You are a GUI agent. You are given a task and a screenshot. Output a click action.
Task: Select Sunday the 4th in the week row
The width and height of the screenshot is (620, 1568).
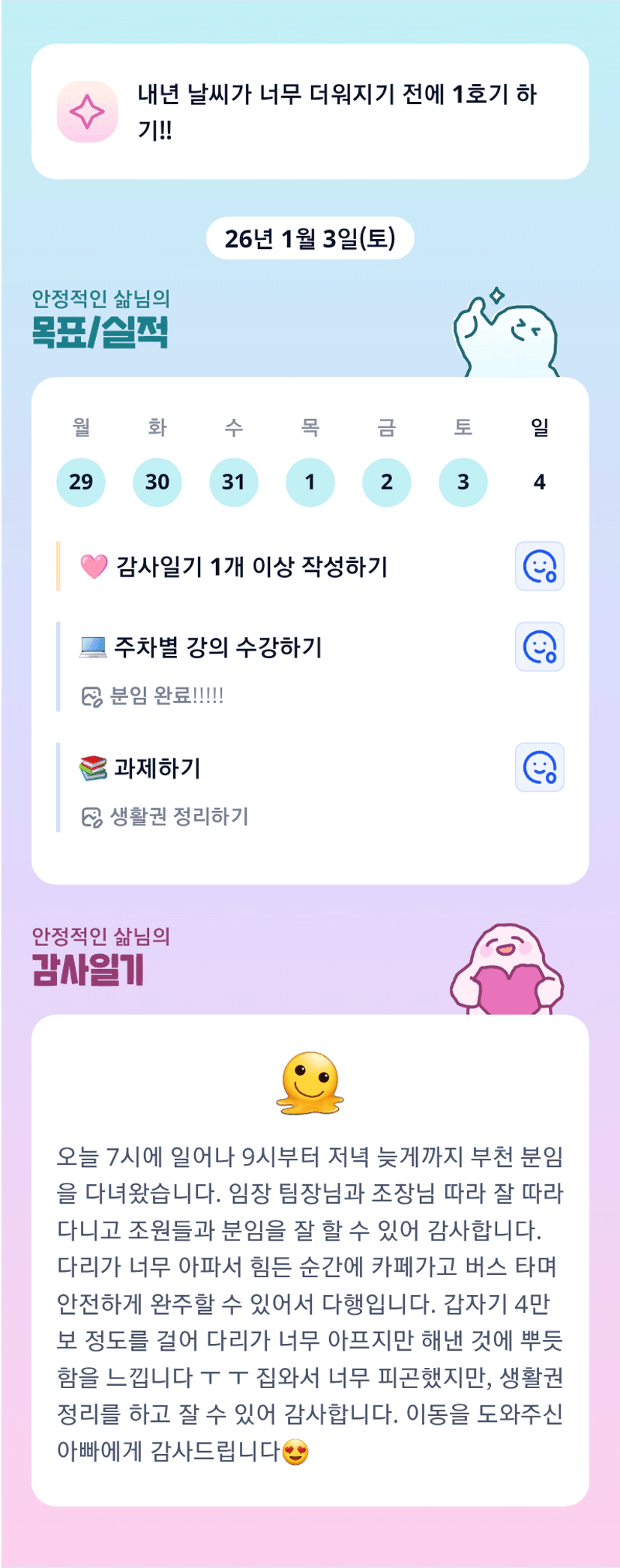coord(540,482)
